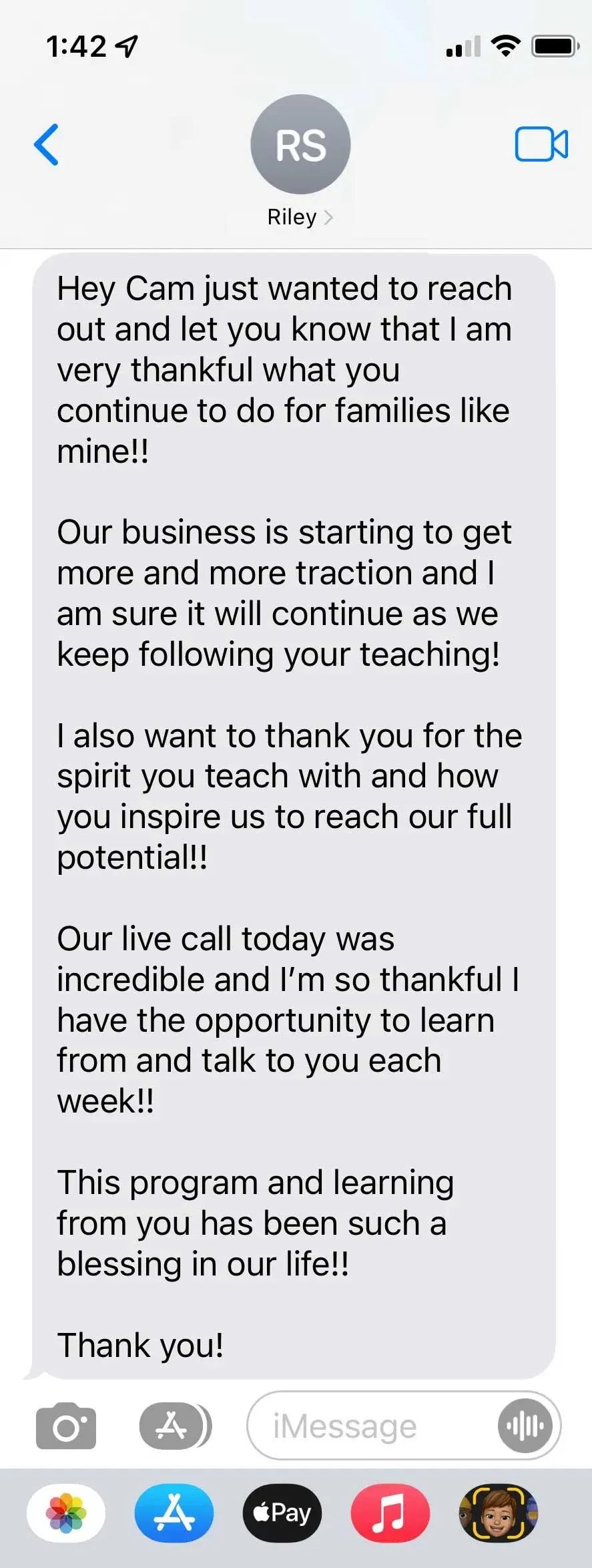This screenshot has width=592, height=1568.
Task: Start a FaceTime video call with Riley
Action: [x=541, y=144]
